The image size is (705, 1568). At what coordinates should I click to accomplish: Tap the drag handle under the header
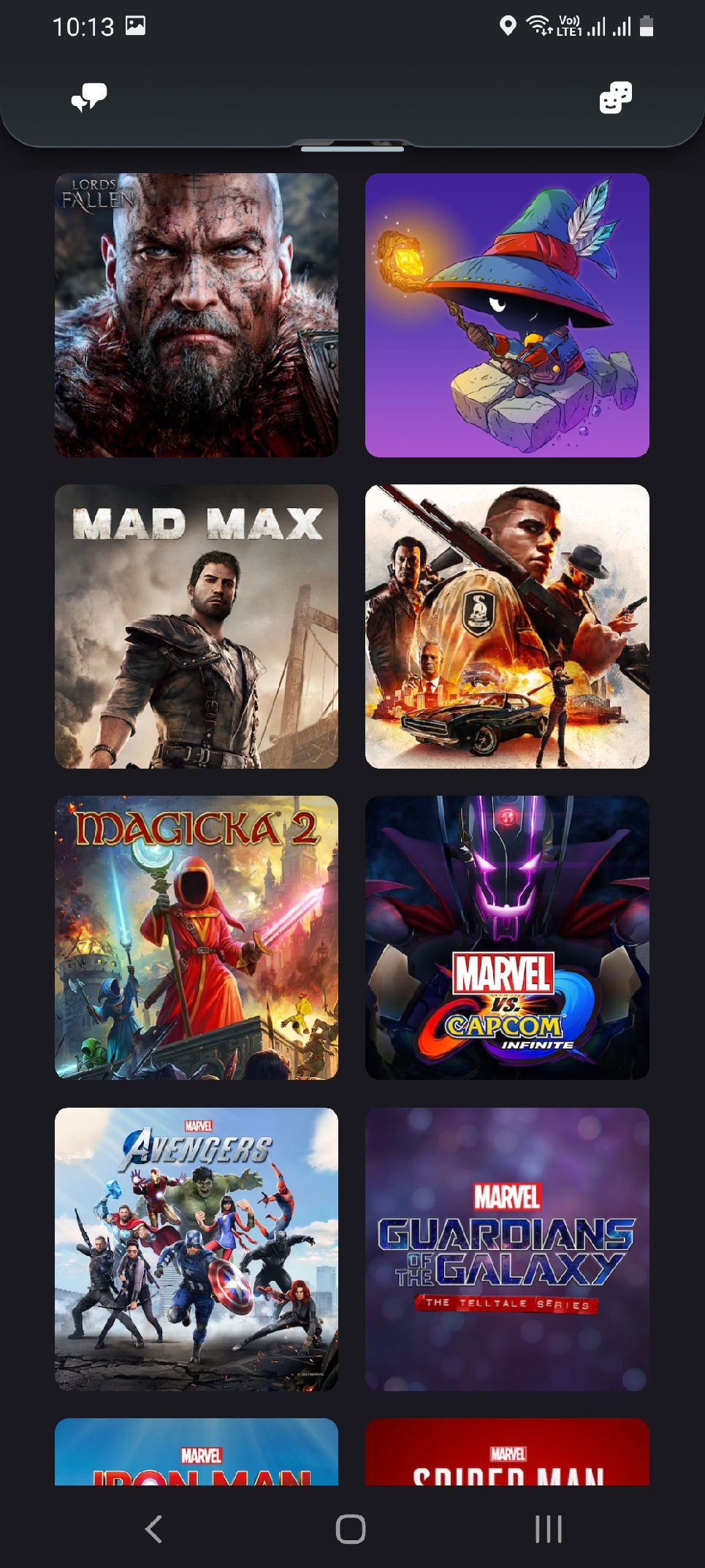(x=352, y=149)
